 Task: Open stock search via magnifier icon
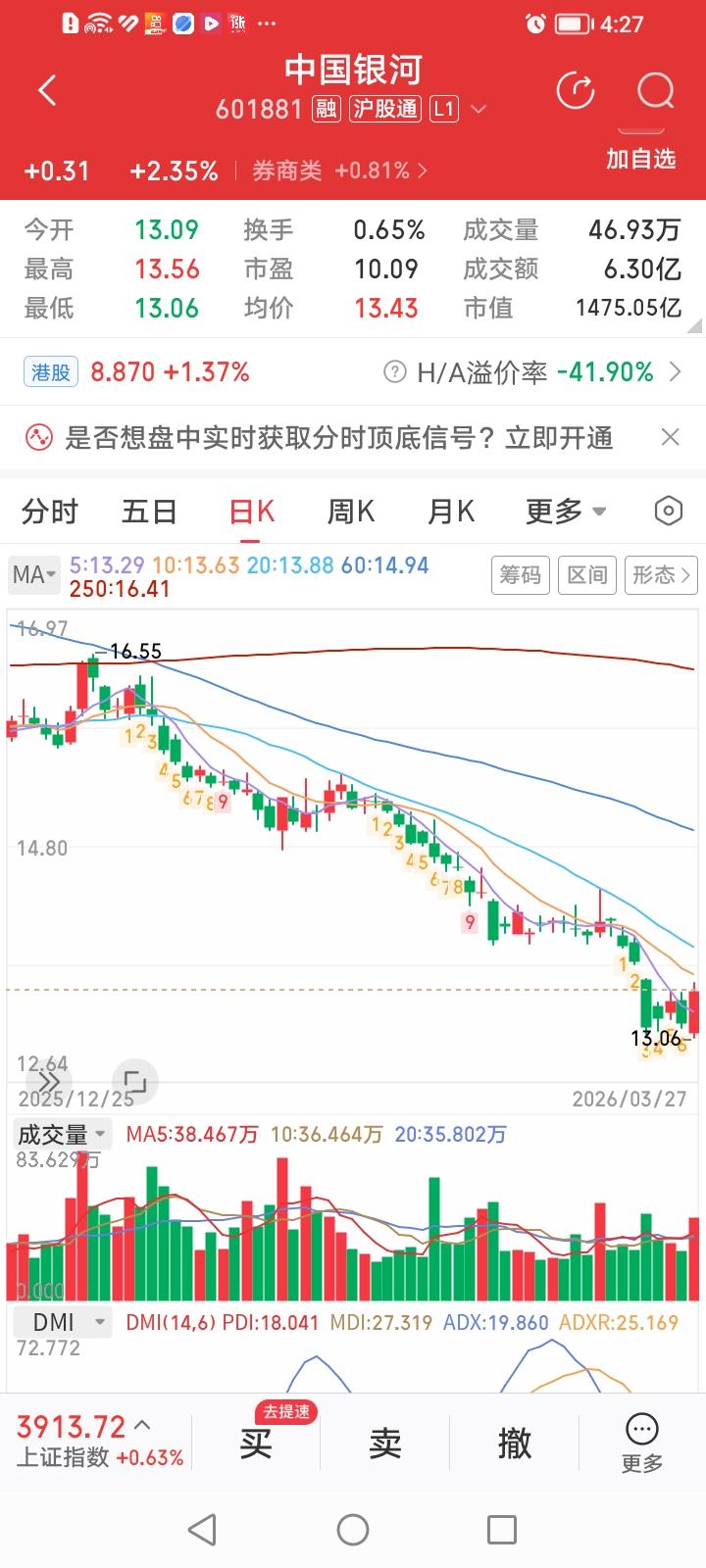655,91
